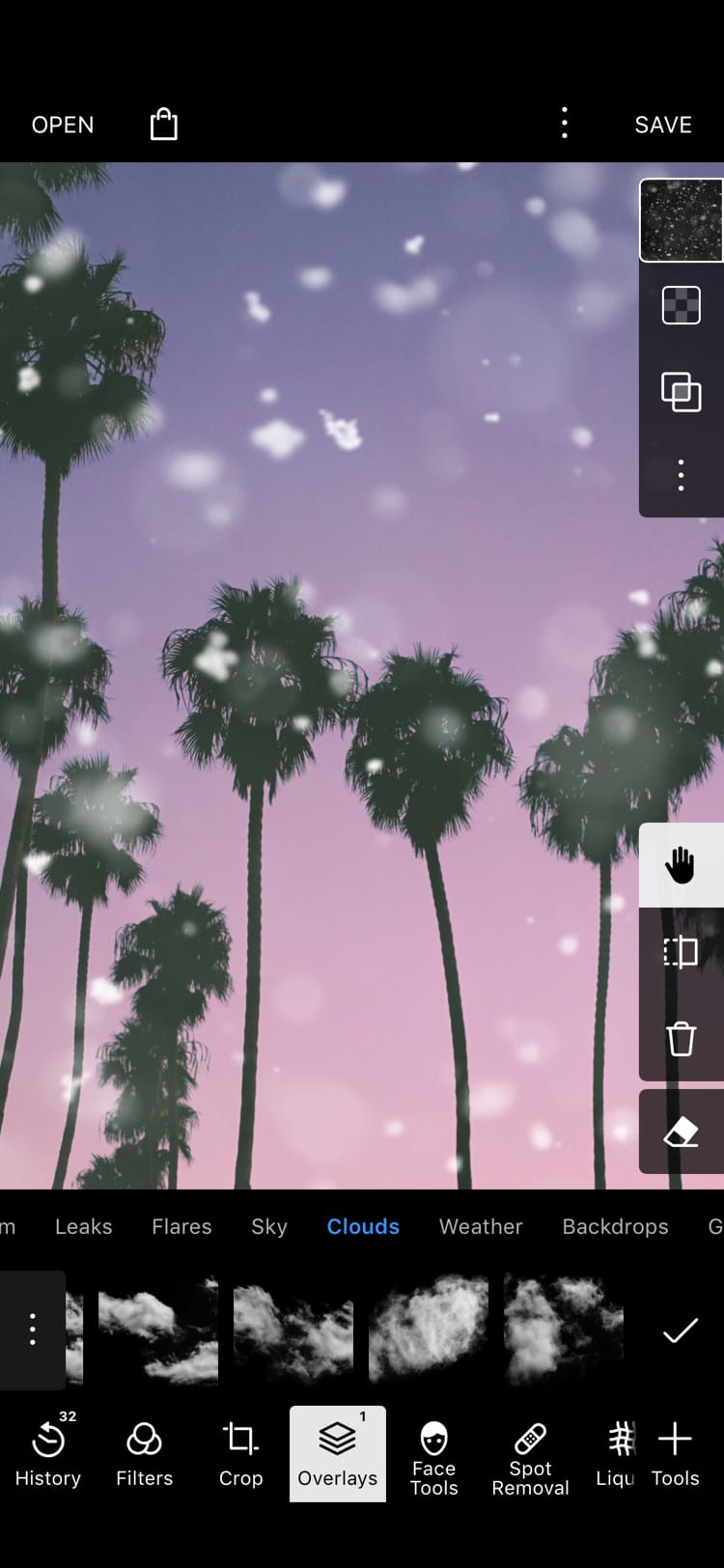
Task: Switch to the Flares overlay category
Action: [x=181, y=1226]
